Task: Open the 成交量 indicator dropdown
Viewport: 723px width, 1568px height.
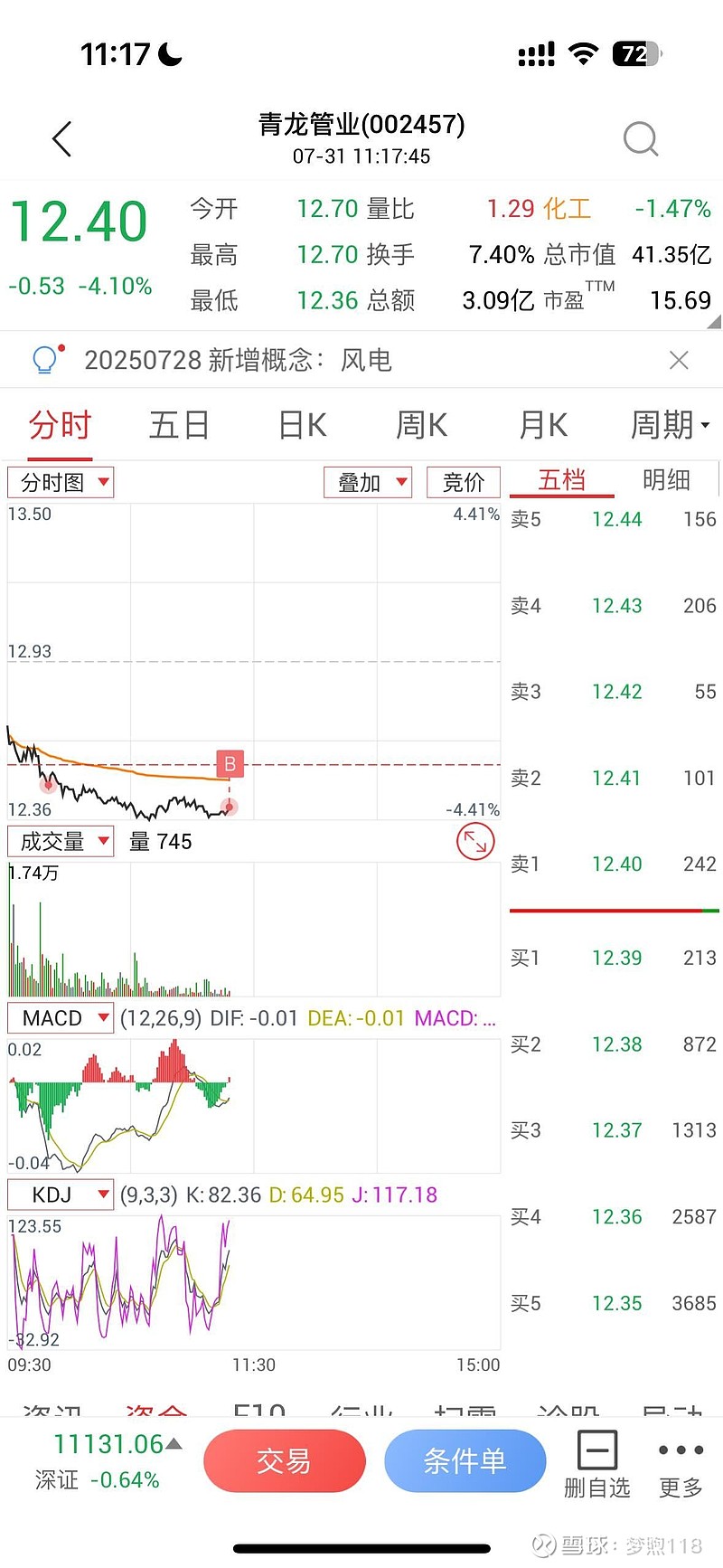Action: coord(61,842)
